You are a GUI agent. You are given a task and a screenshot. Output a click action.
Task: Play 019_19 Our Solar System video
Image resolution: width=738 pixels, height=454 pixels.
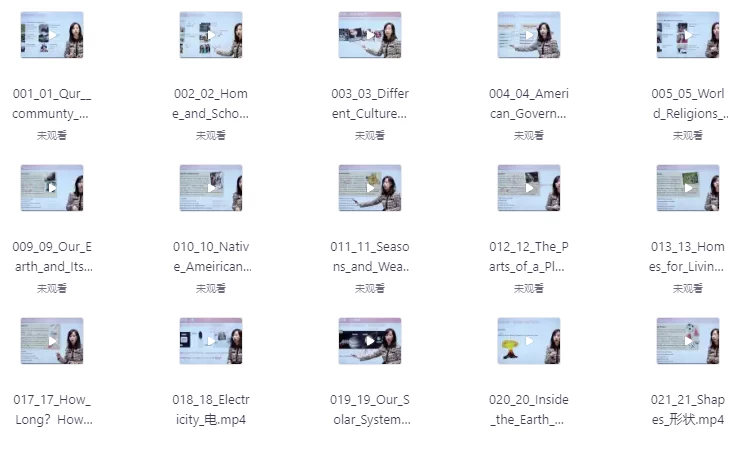370,341
